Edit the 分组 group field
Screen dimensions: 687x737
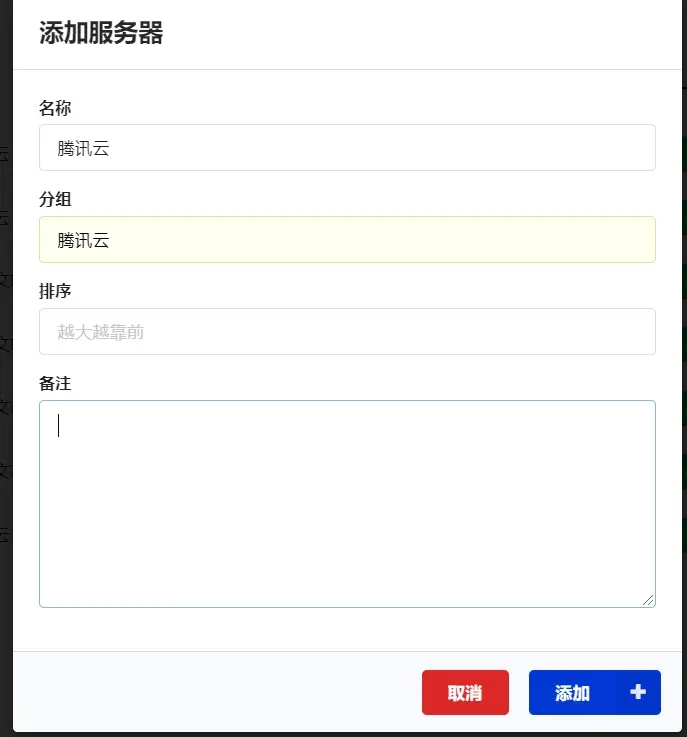coord(347,240)
